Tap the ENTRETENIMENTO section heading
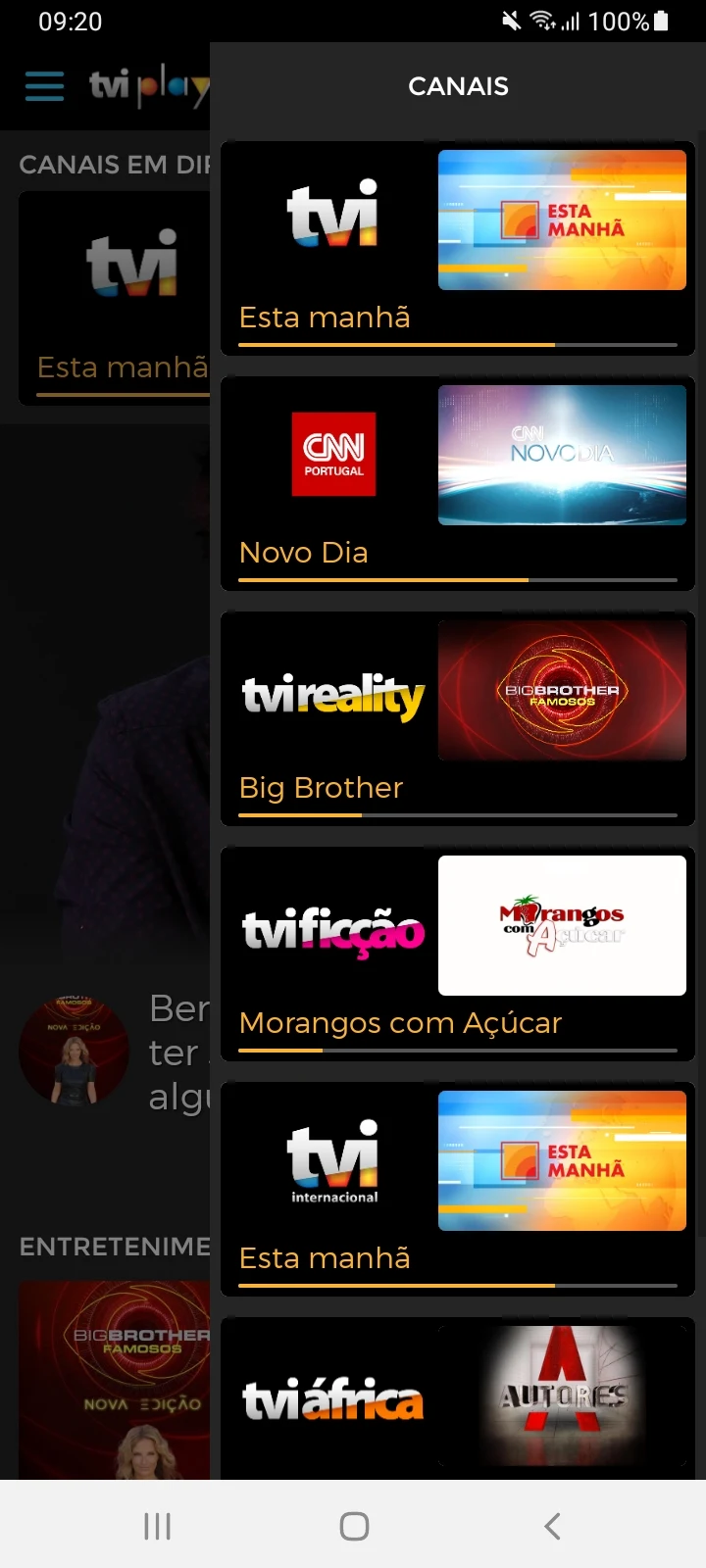Screen dimensions: 706x1568 [105, 1246]
